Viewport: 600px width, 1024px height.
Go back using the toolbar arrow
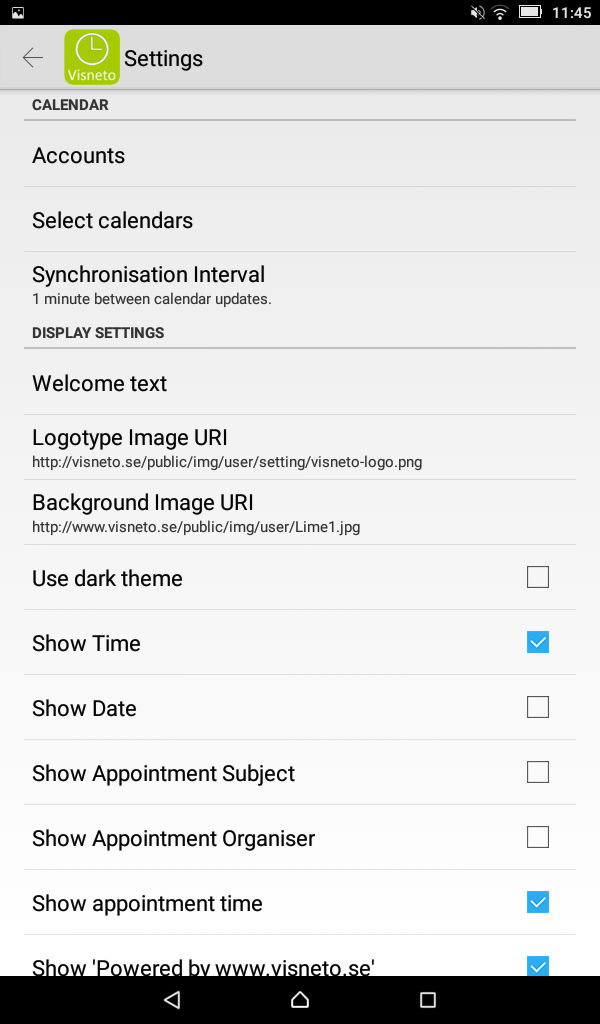(33, 58)
